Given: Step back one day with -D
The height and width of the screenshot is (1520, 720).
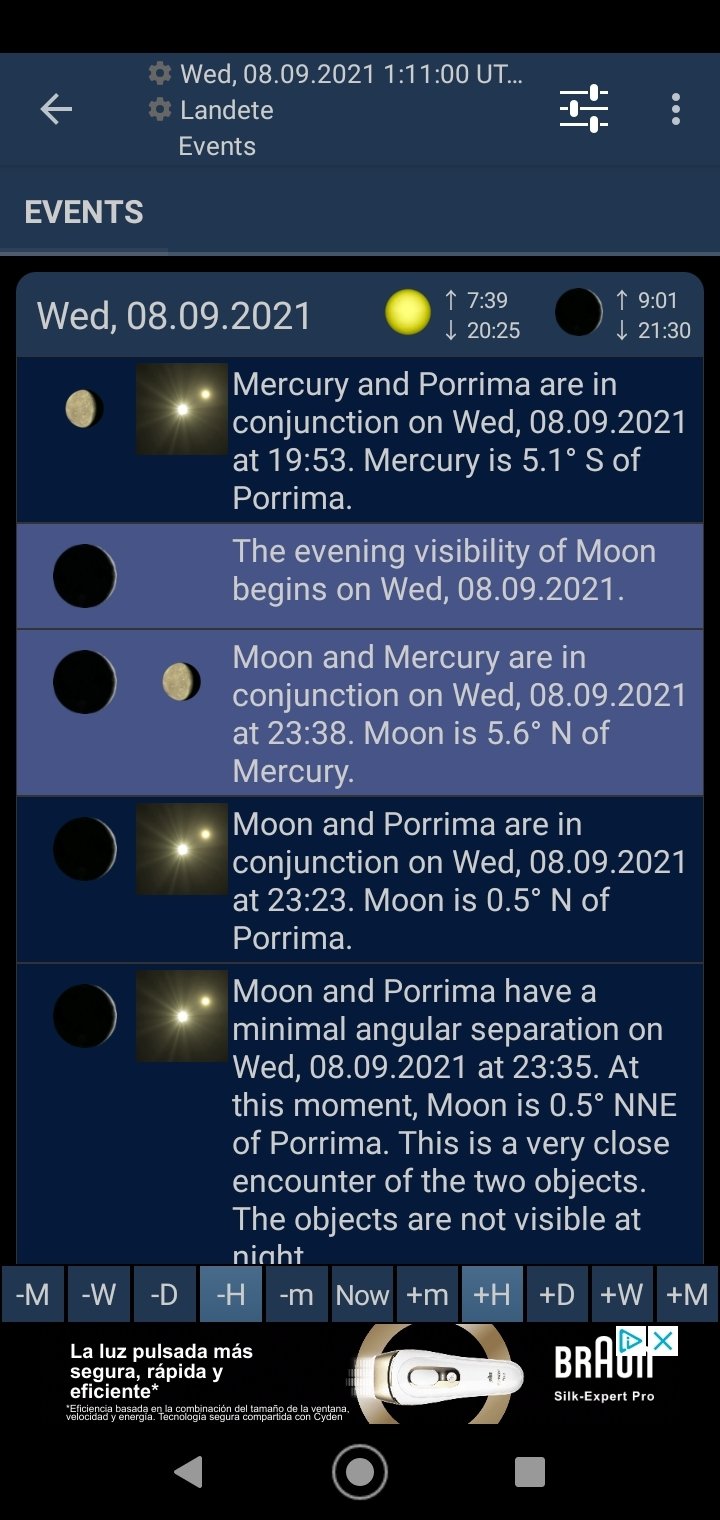Looking at the screenshot, I should click(164, 1295).
